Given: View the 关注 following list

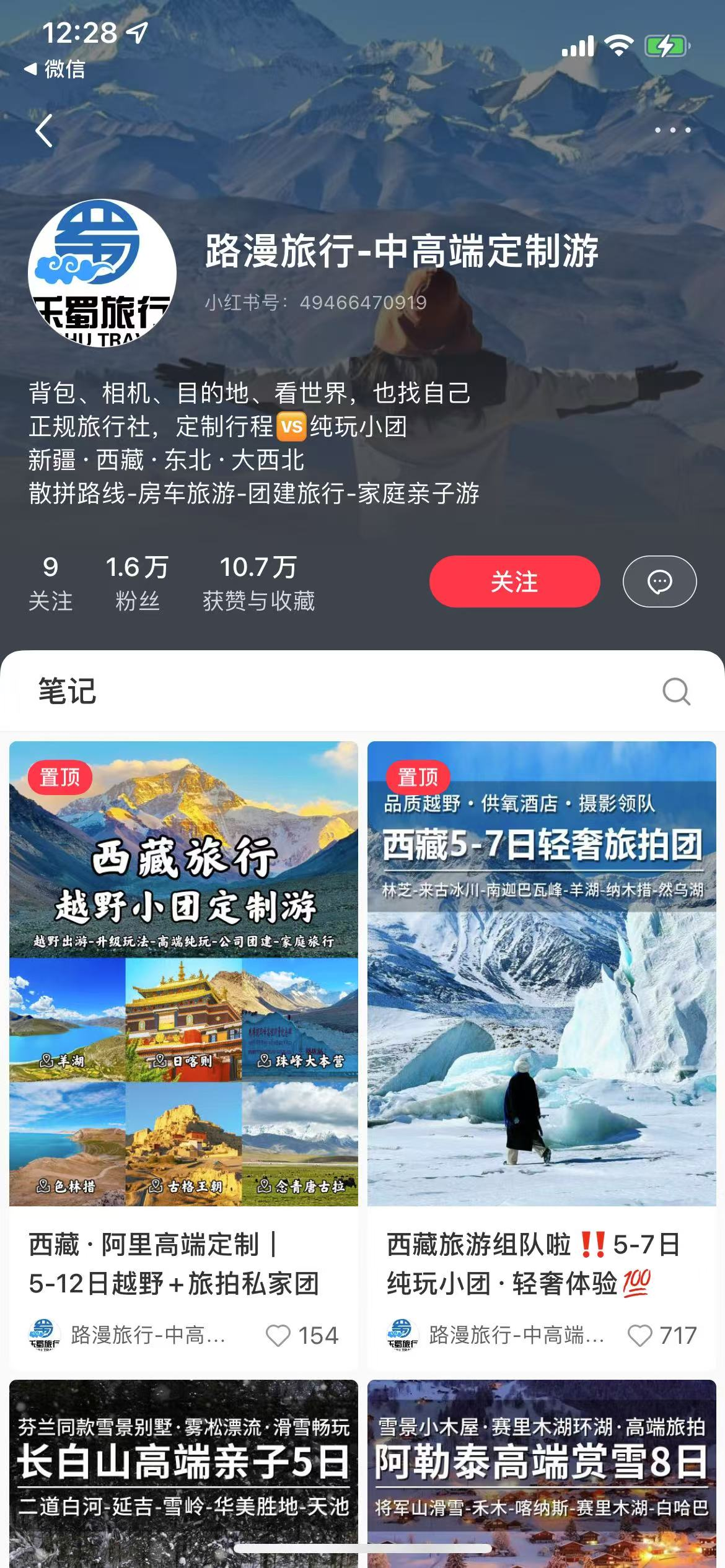Looking at the screenshot, I should tap(50, 583).
